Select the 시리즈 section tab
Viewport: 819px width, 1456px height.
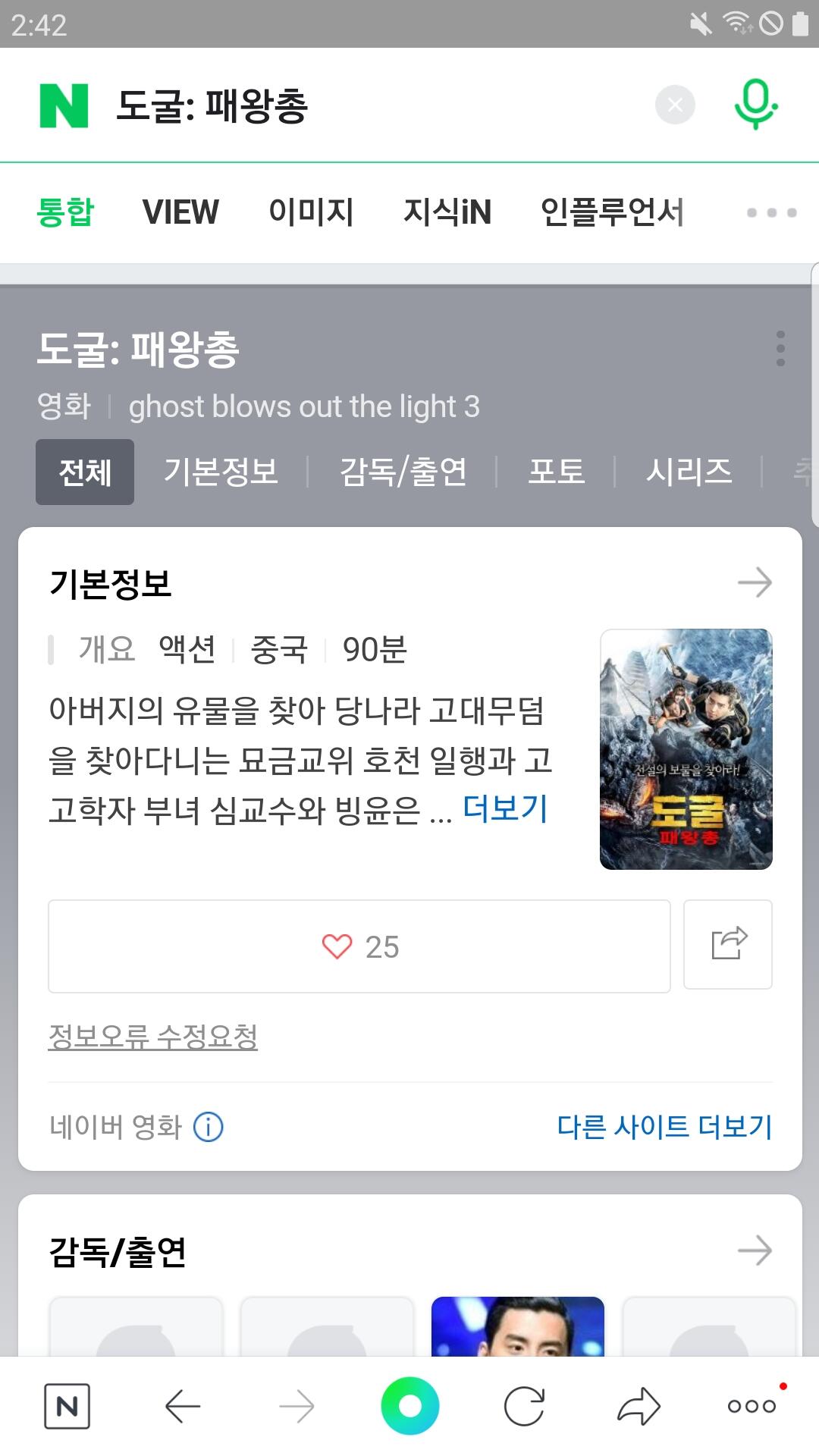(689, 472)
